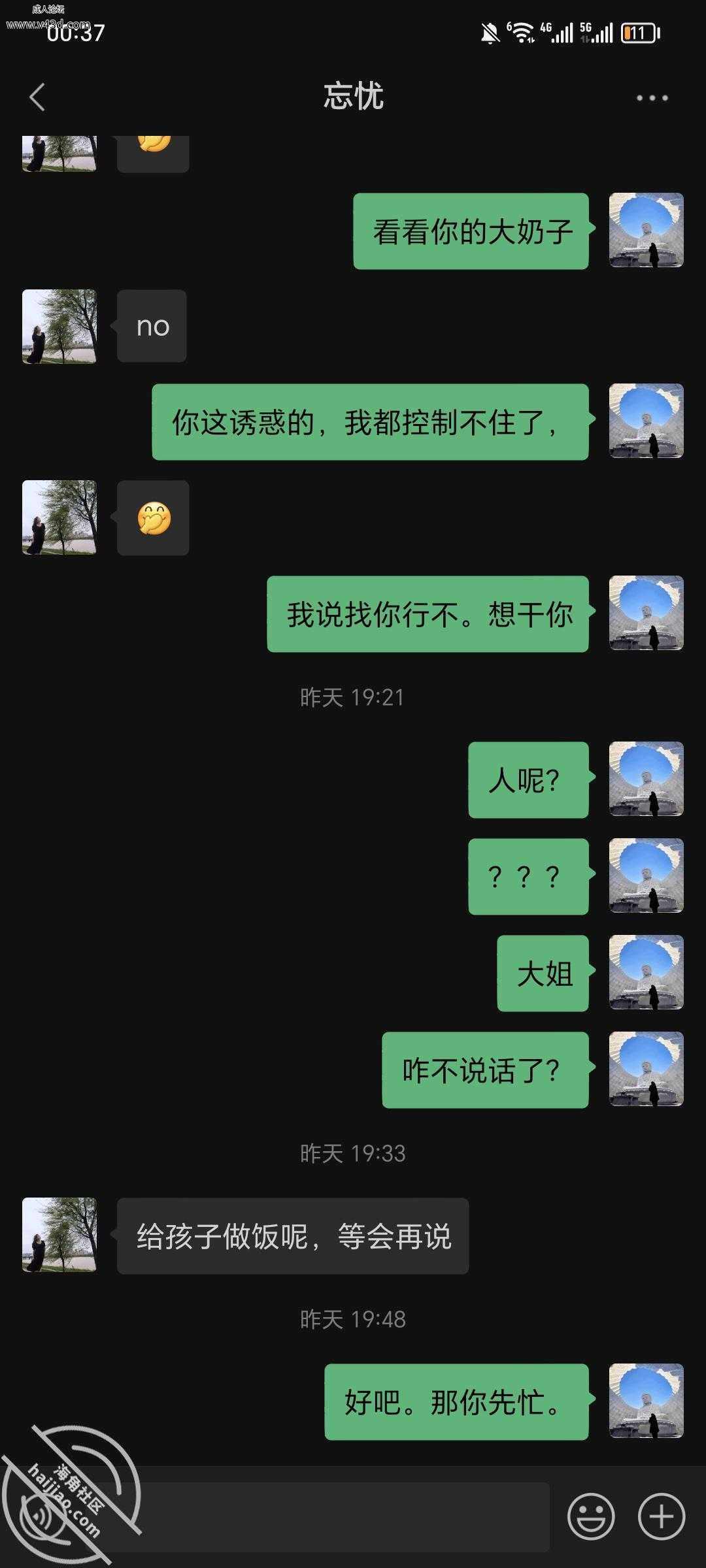
Task: Focus the message input field
Action: click(340, 1516)
